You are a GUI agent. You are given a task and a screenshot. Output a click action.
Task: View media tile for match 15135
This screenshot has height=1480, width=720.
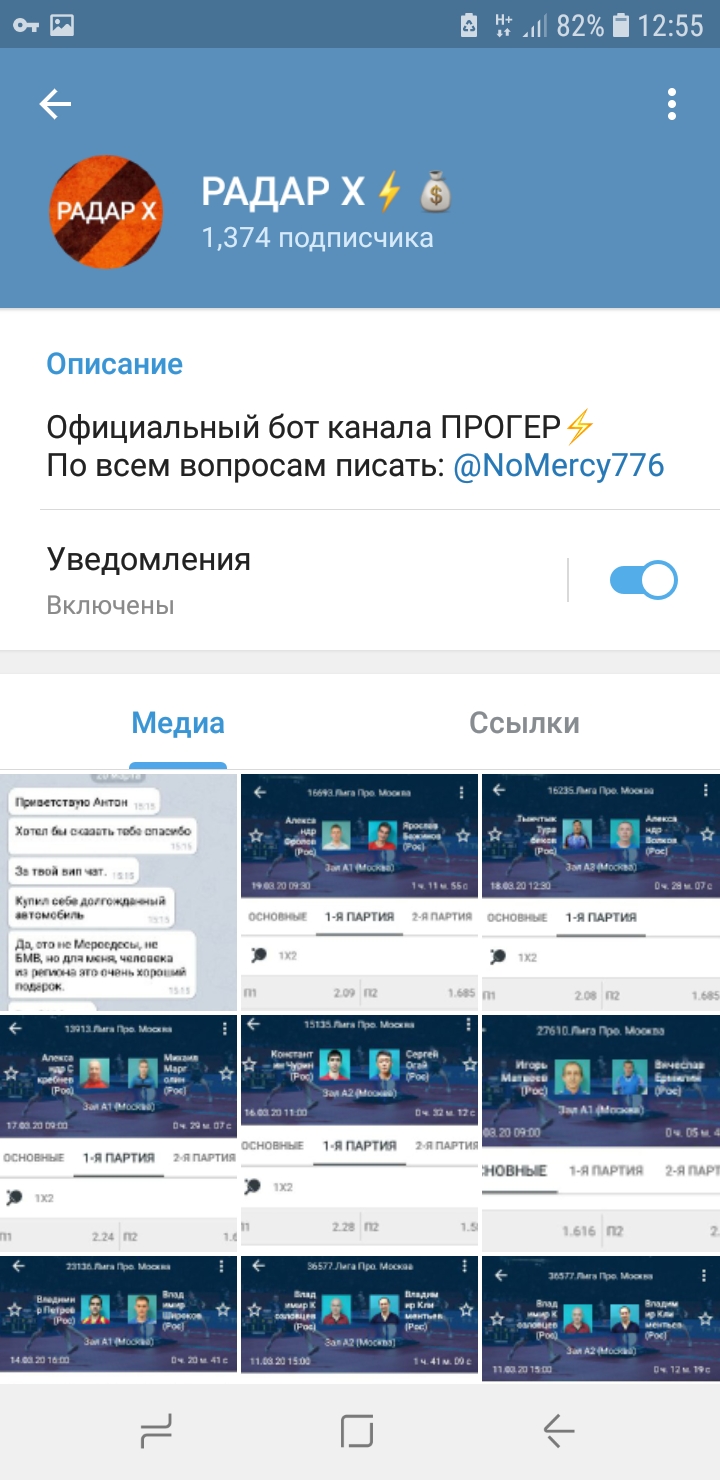pos(360,1132)
